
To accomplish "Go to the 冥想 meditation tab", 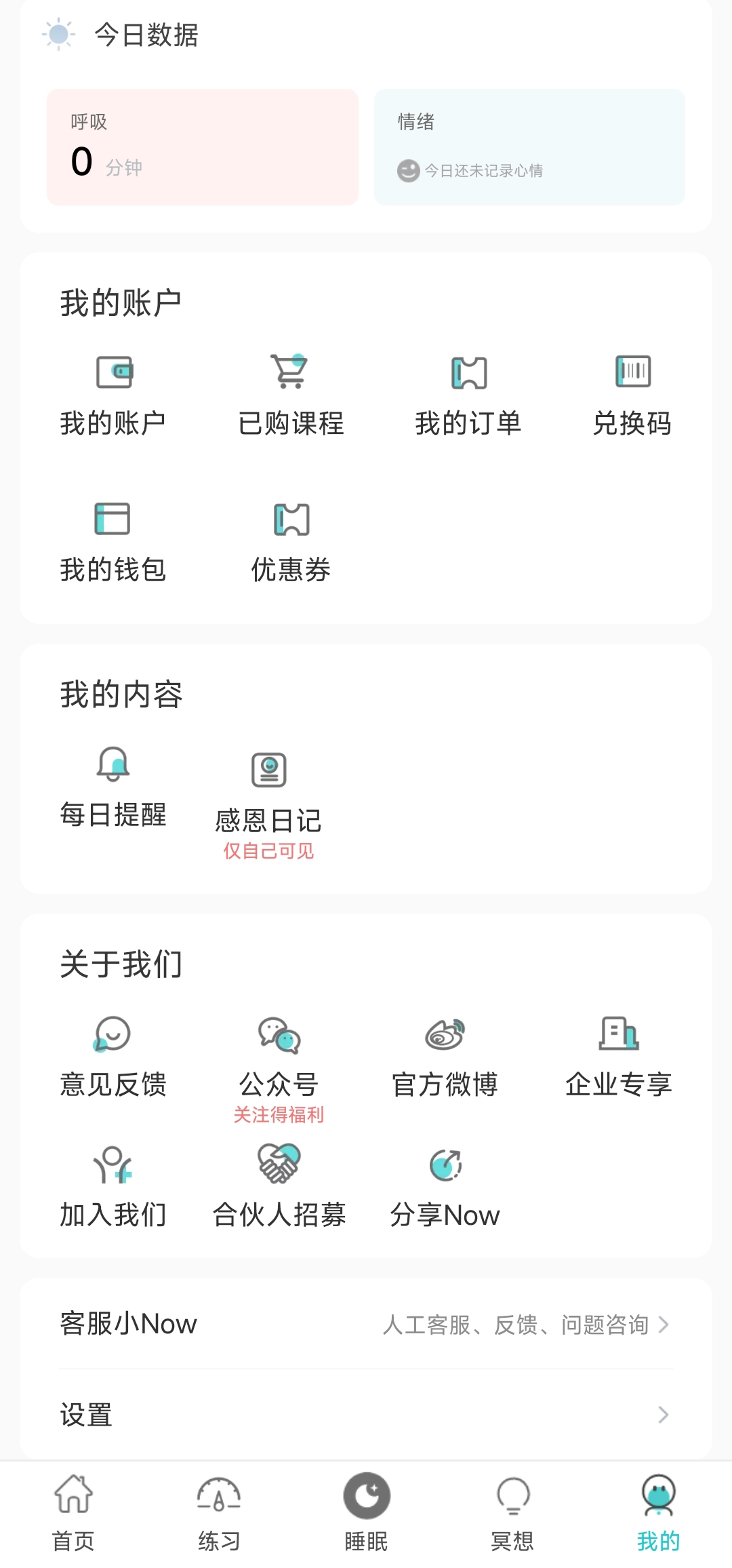I will click(x=512, y=1512).
